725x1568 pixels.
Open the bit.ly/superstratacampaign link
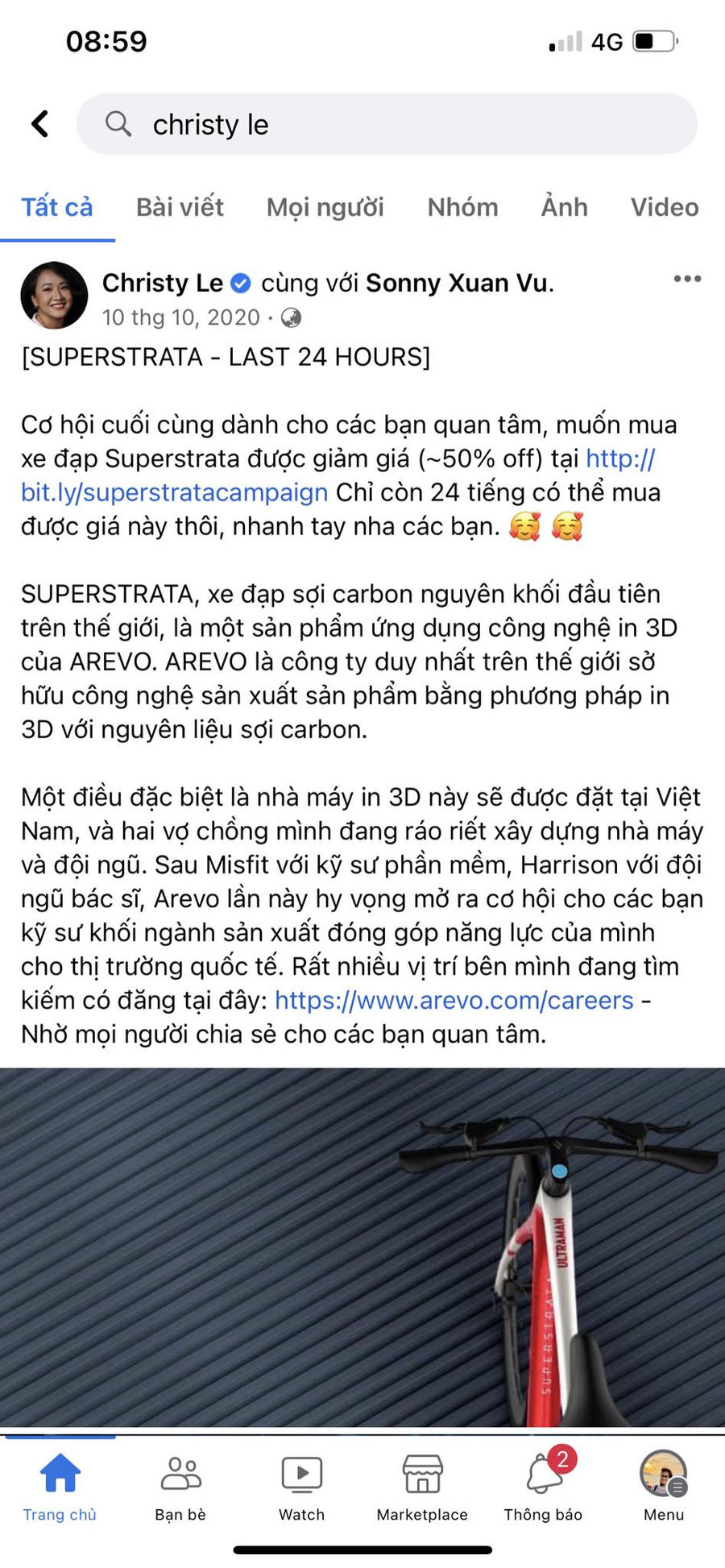click(x=174, y=492)
